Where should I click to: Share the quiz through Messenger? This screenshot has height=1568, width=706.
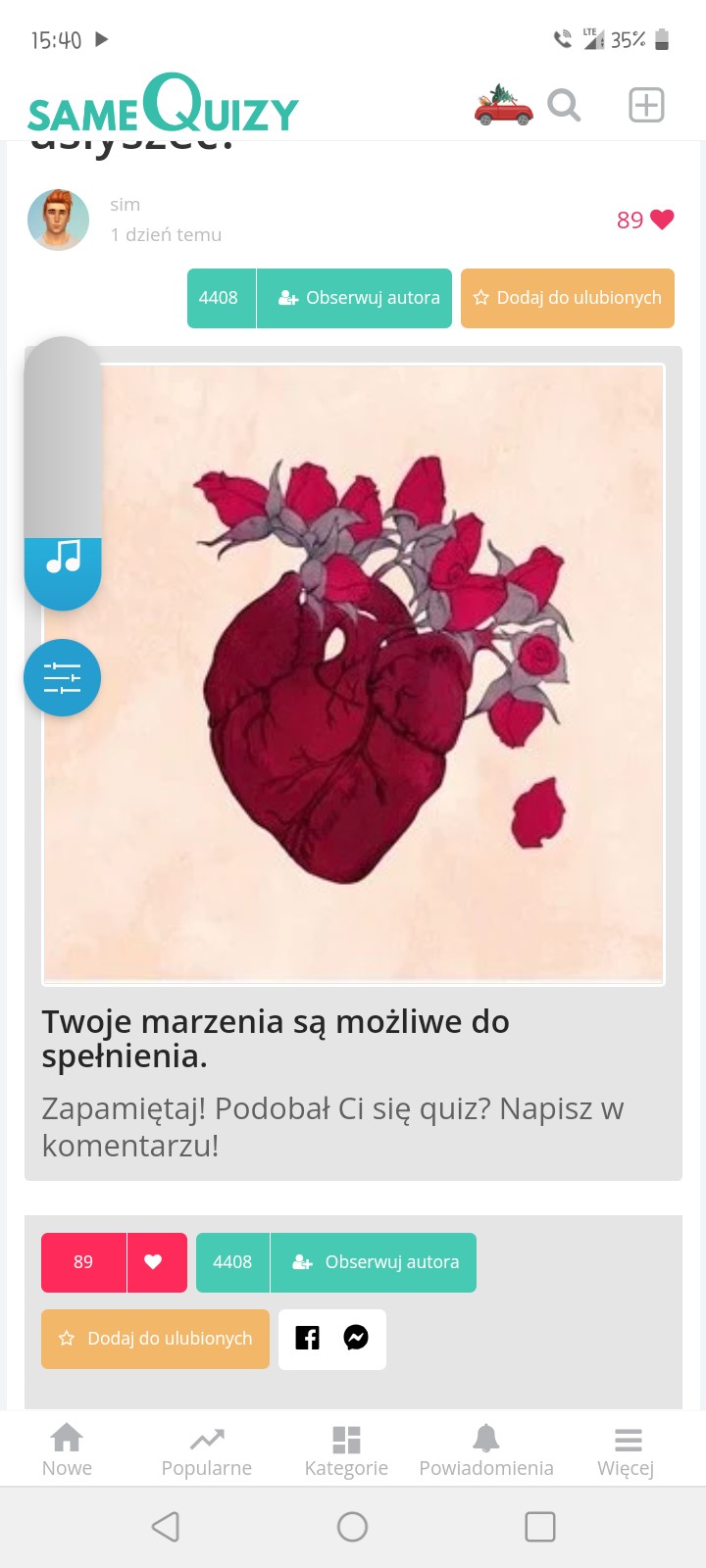356,1338
